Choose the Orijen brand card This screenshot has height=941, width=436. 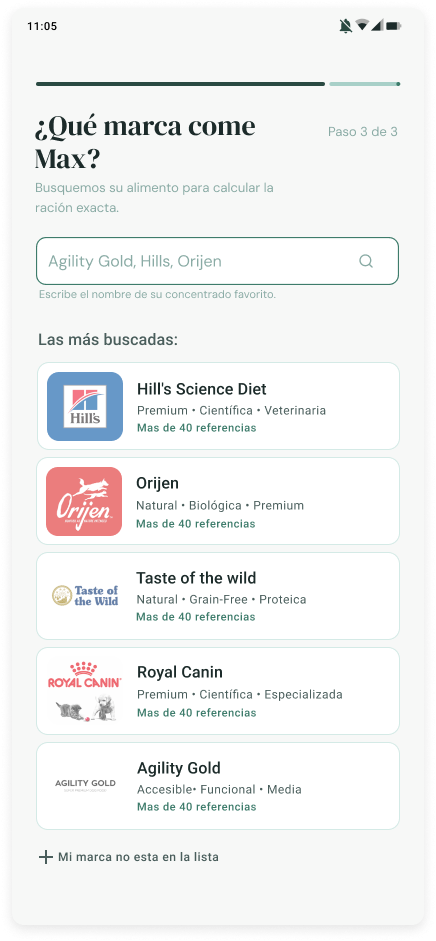[218, 501]
